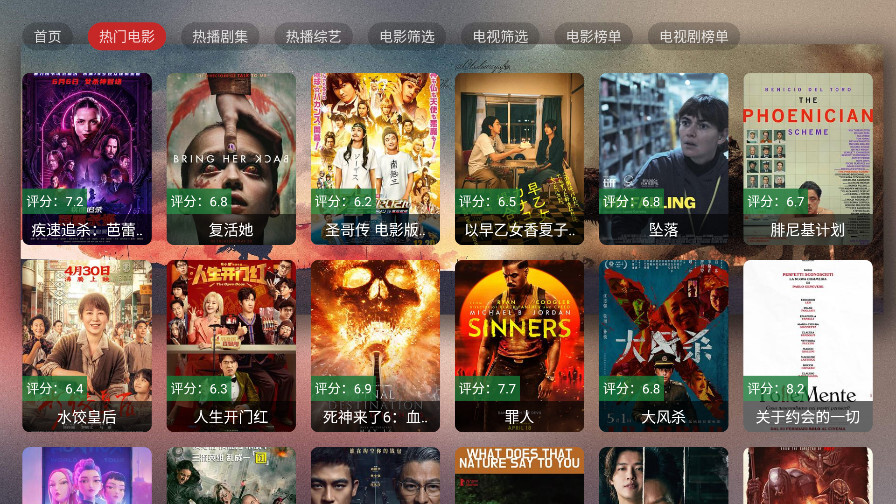The height and width of the screenshot is (504, 896).
Task: Open the movie 罪人
Action: [519, 345]
